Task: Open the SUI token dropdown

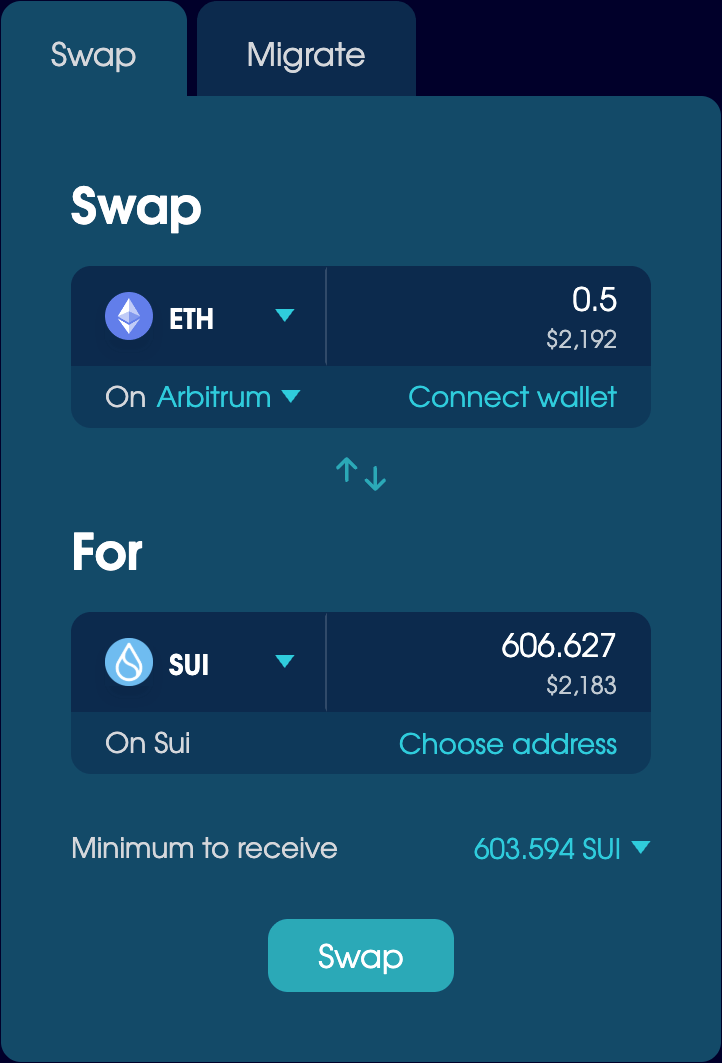Action: pyautogui.click(x=198, y=663)
